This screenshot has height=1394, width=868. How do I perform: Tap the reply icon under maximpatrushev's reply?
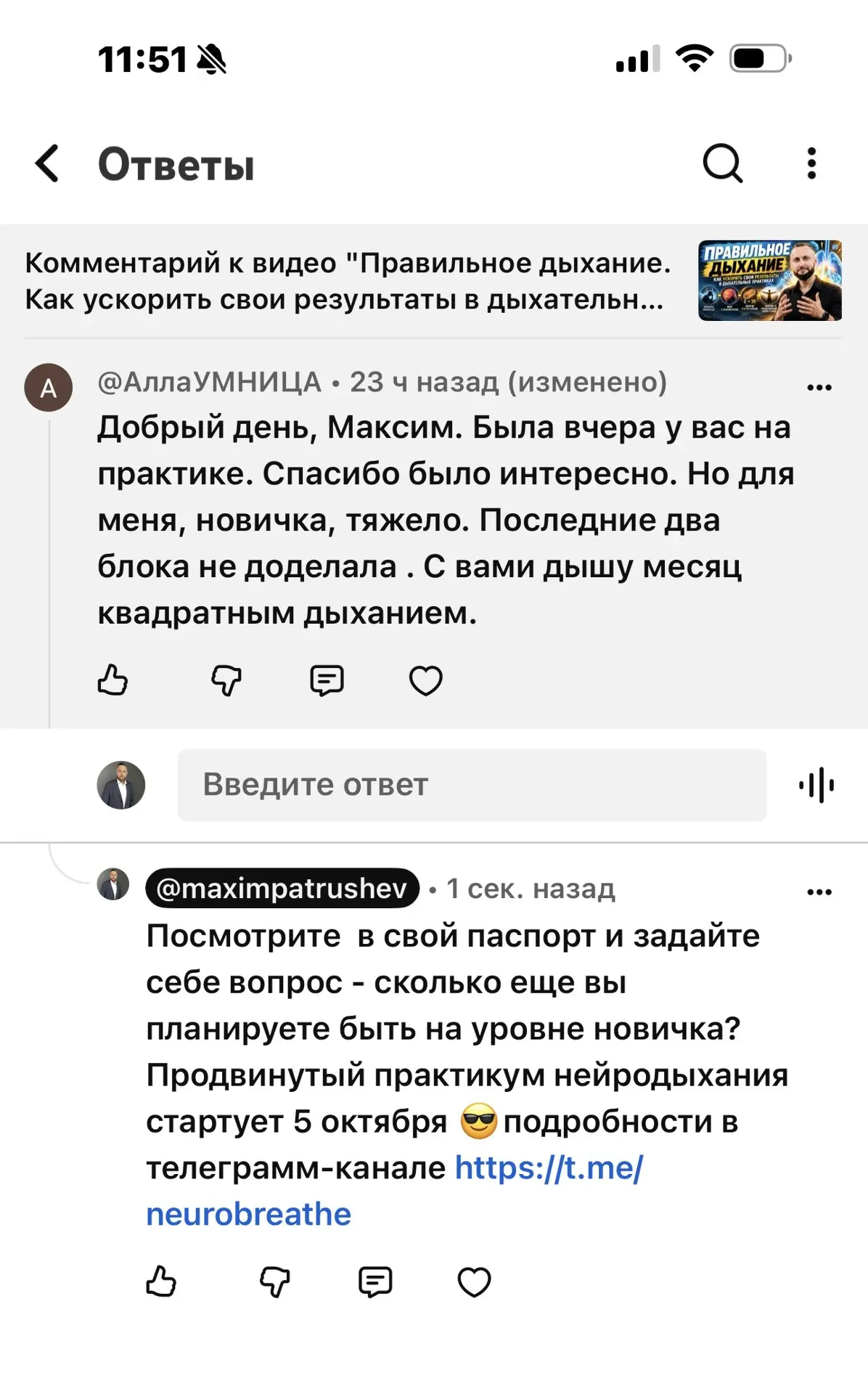pos(375,1281)
